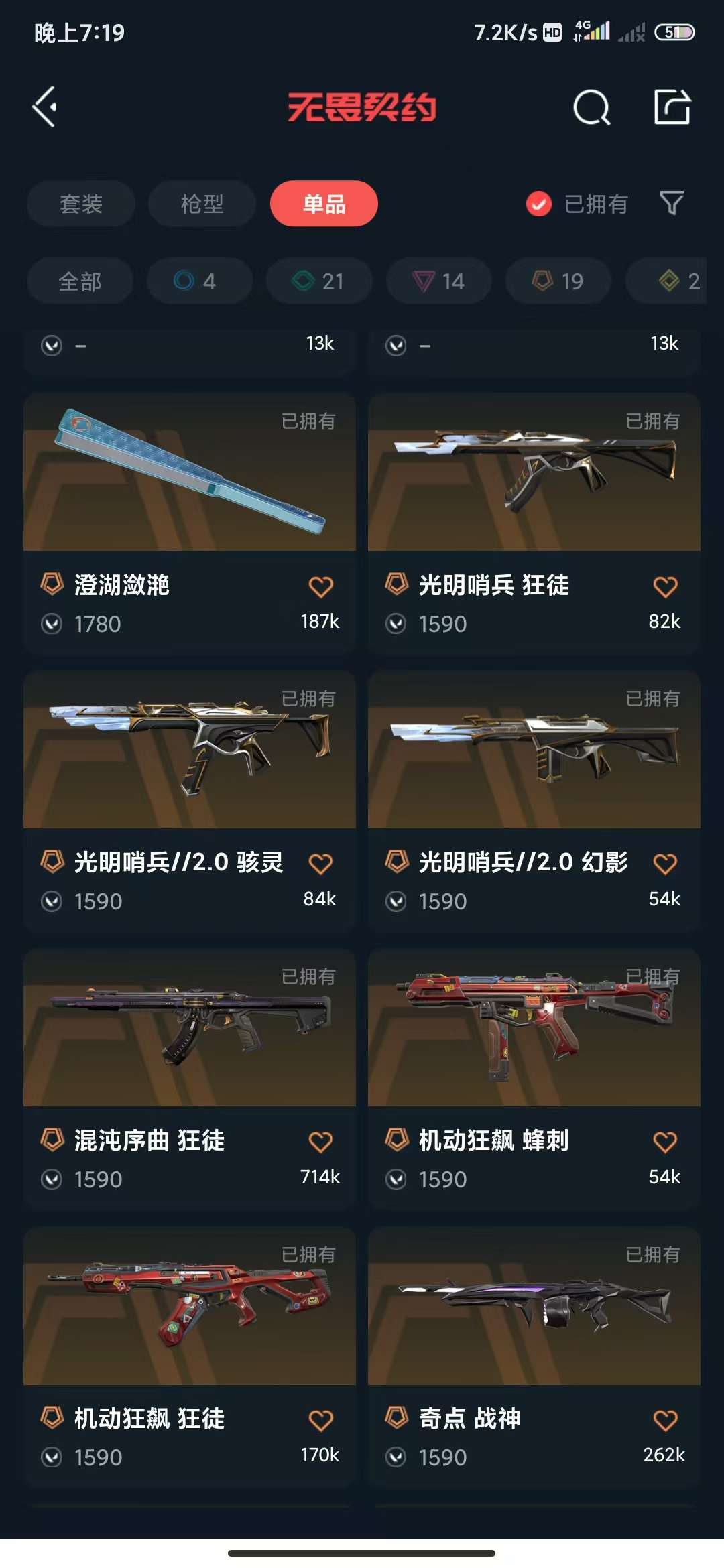Go back using the top-left arrow

[x=46, y=107]
